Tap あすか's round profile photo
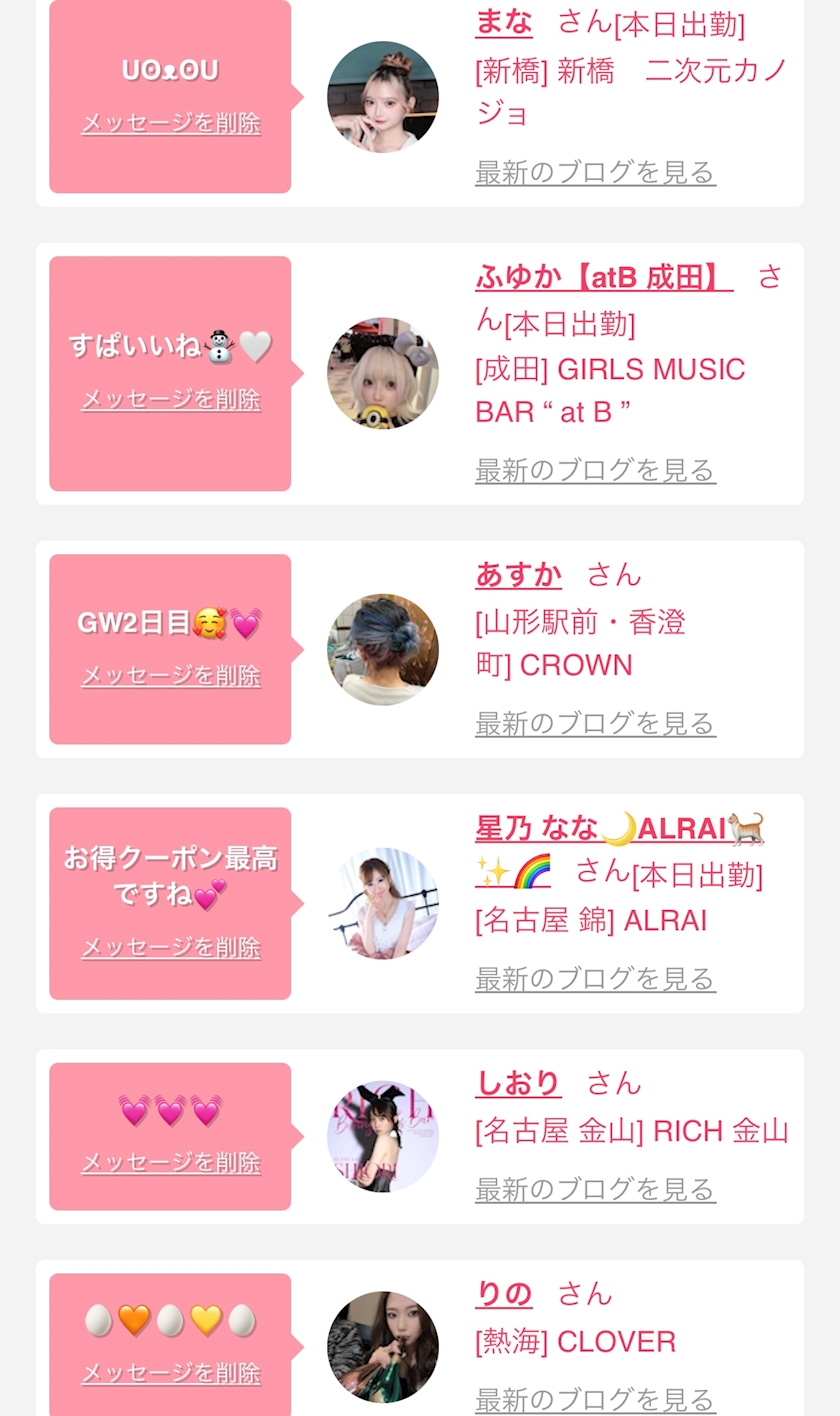The height and width of the screenshot is (1416, 840). tap(383, 650)
